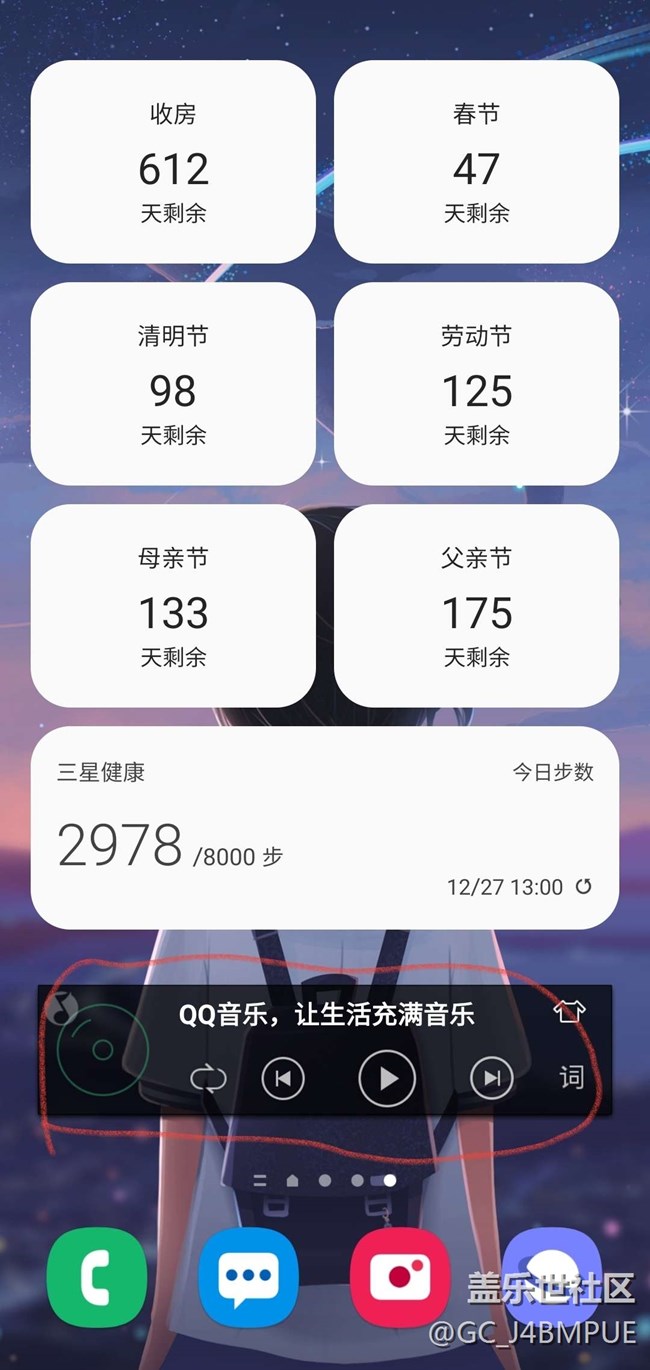Screen dimensions: 650x1370
Task: Tap the QQ音乐 album disc
Action: click(x=103, y=1050)
